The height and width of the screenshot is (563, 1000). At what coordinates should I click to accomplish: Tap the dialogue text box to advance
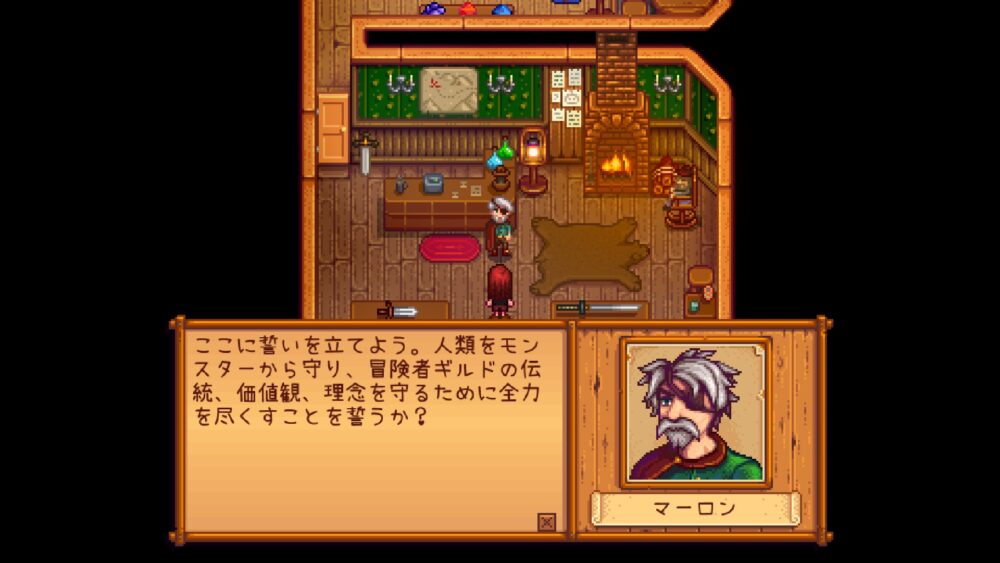373,430
